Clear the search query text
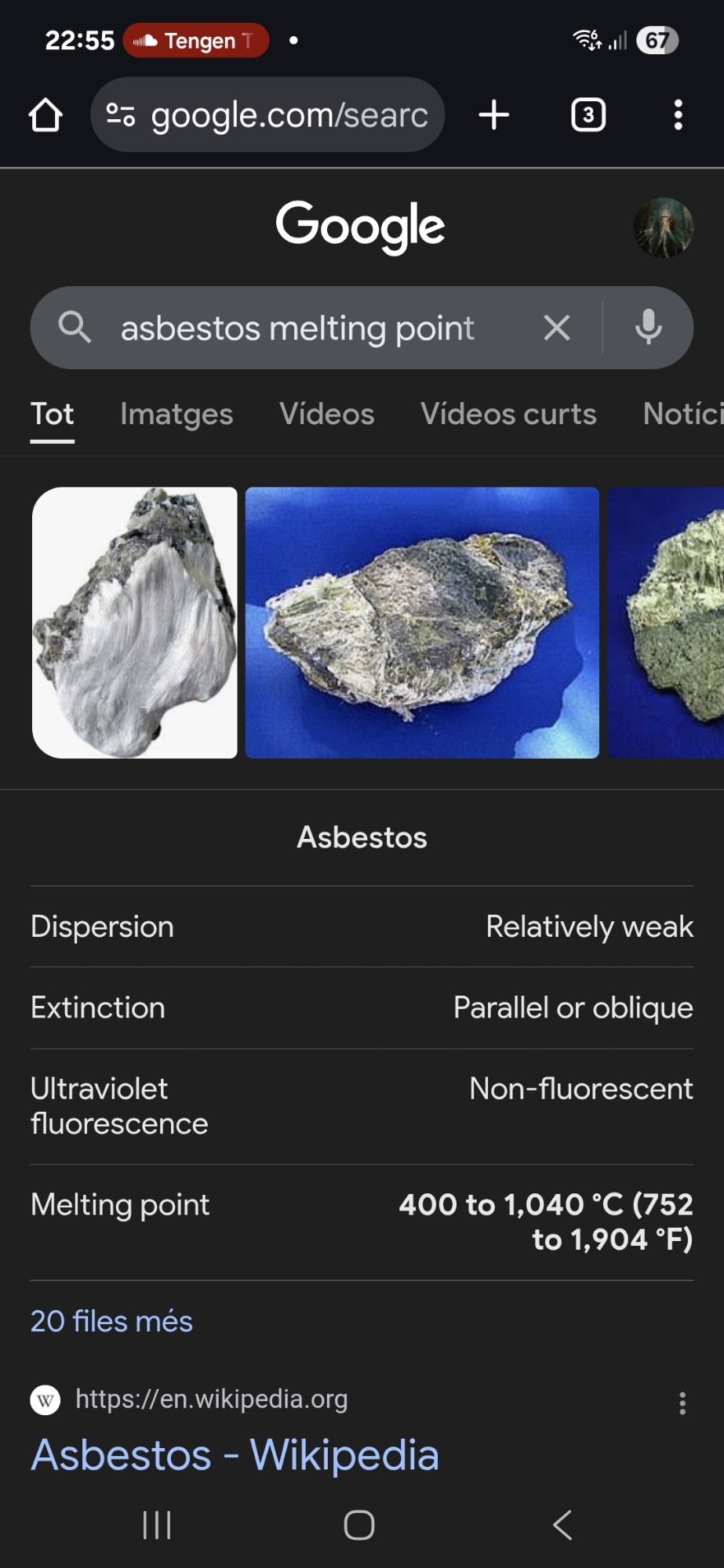Screen dimensions: 724x1568 coord(557,328)
